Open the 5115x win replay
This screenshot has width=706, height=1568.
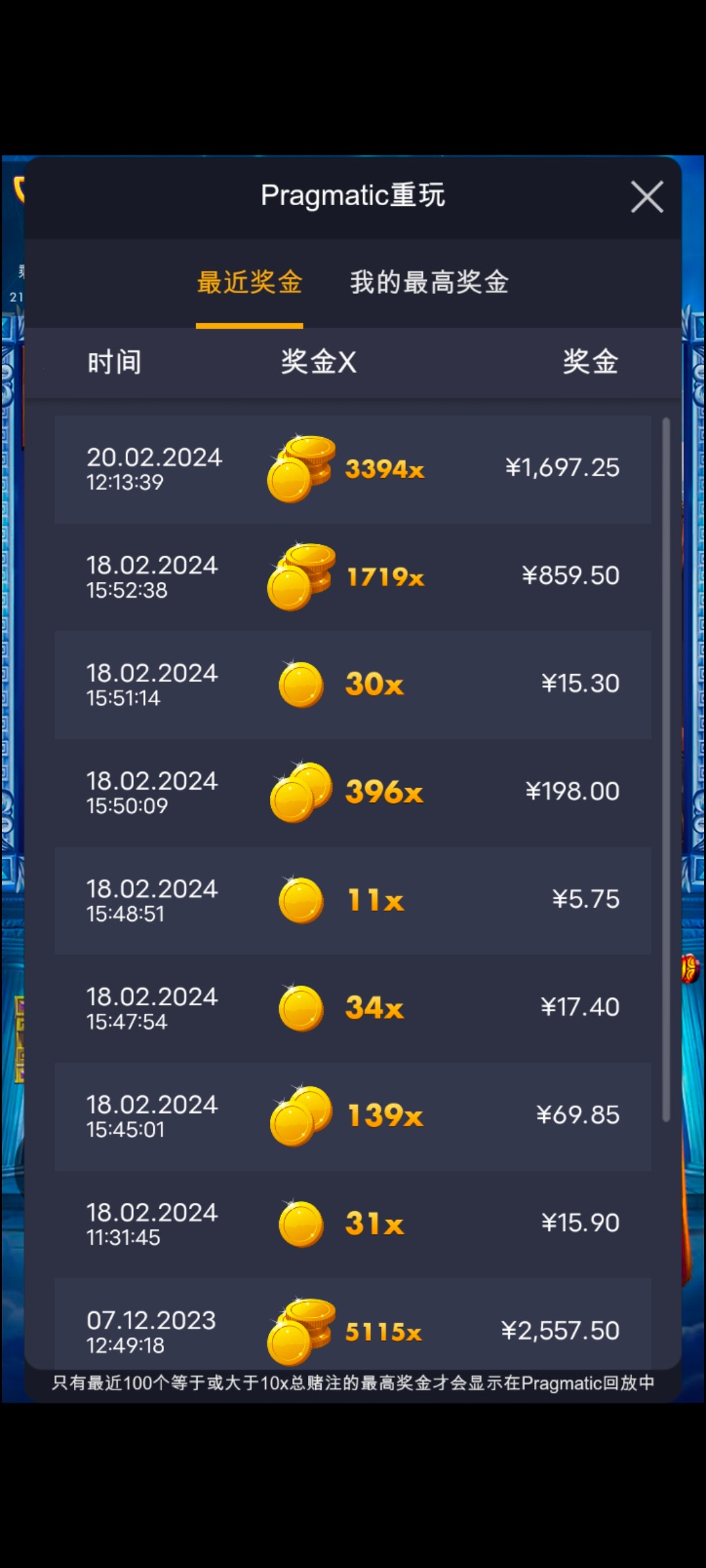[x=353, y=1326]
